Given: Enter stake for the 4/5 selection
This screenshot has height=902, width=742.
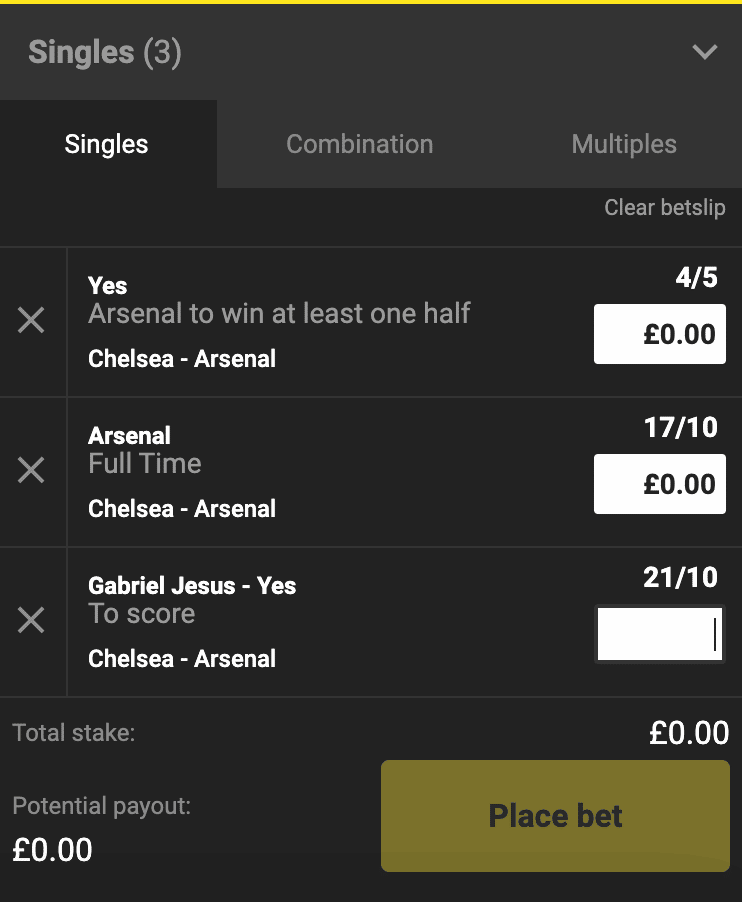Looking at the screenshot, I should coord(659,334).
